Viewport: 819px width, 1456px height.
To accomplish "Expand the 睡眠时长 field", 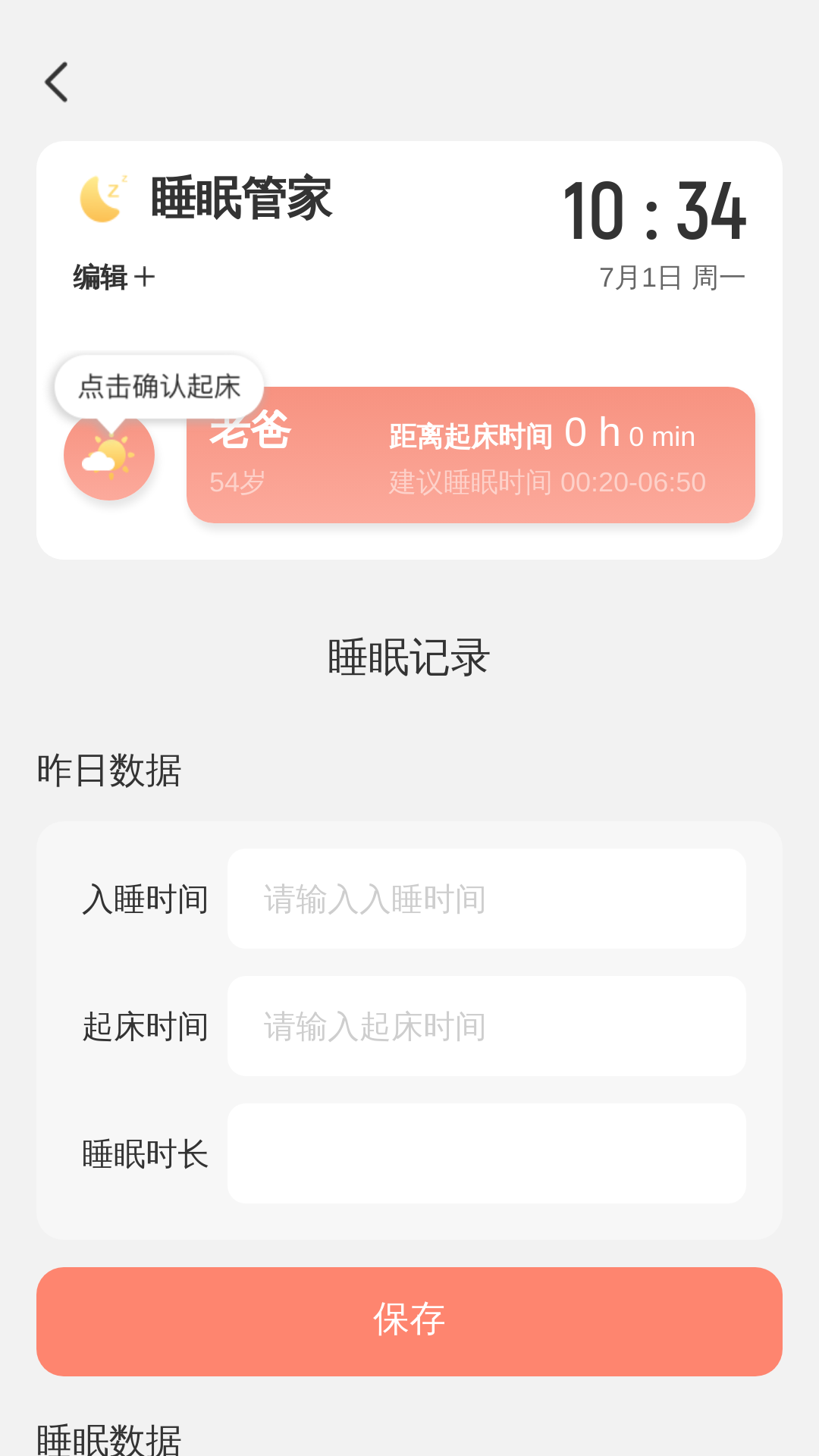I will (486, 1153).
